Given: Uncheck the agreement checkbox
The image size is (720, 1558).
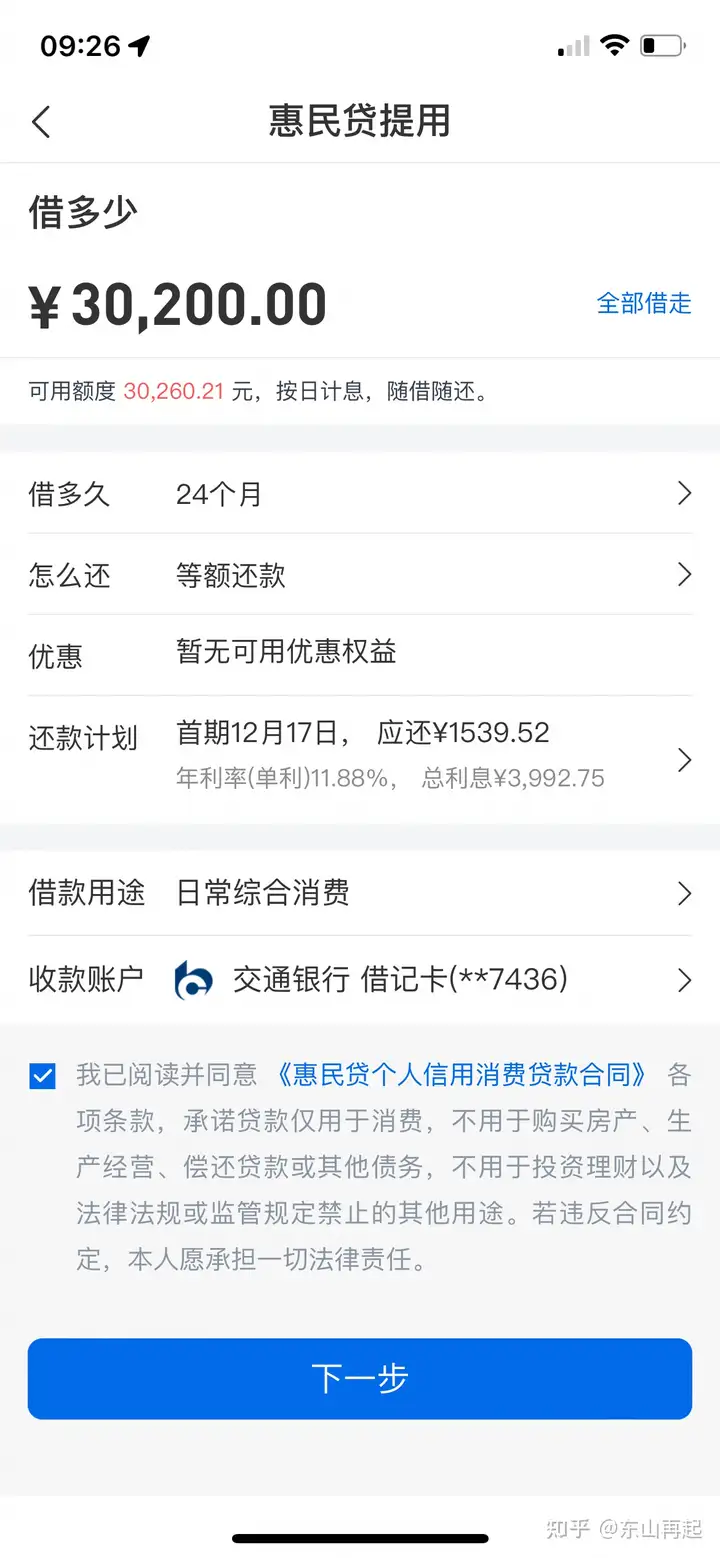Looking at the screenshot, I should (43, 1077).
